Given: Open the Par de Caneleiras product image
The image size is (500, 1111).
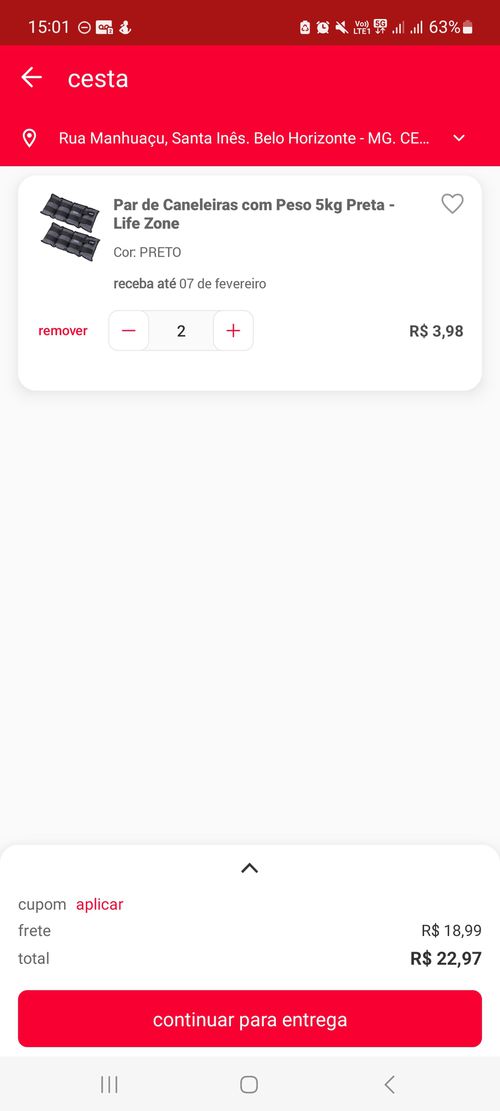Looking at the screenshot, I should tap(69, 227).
